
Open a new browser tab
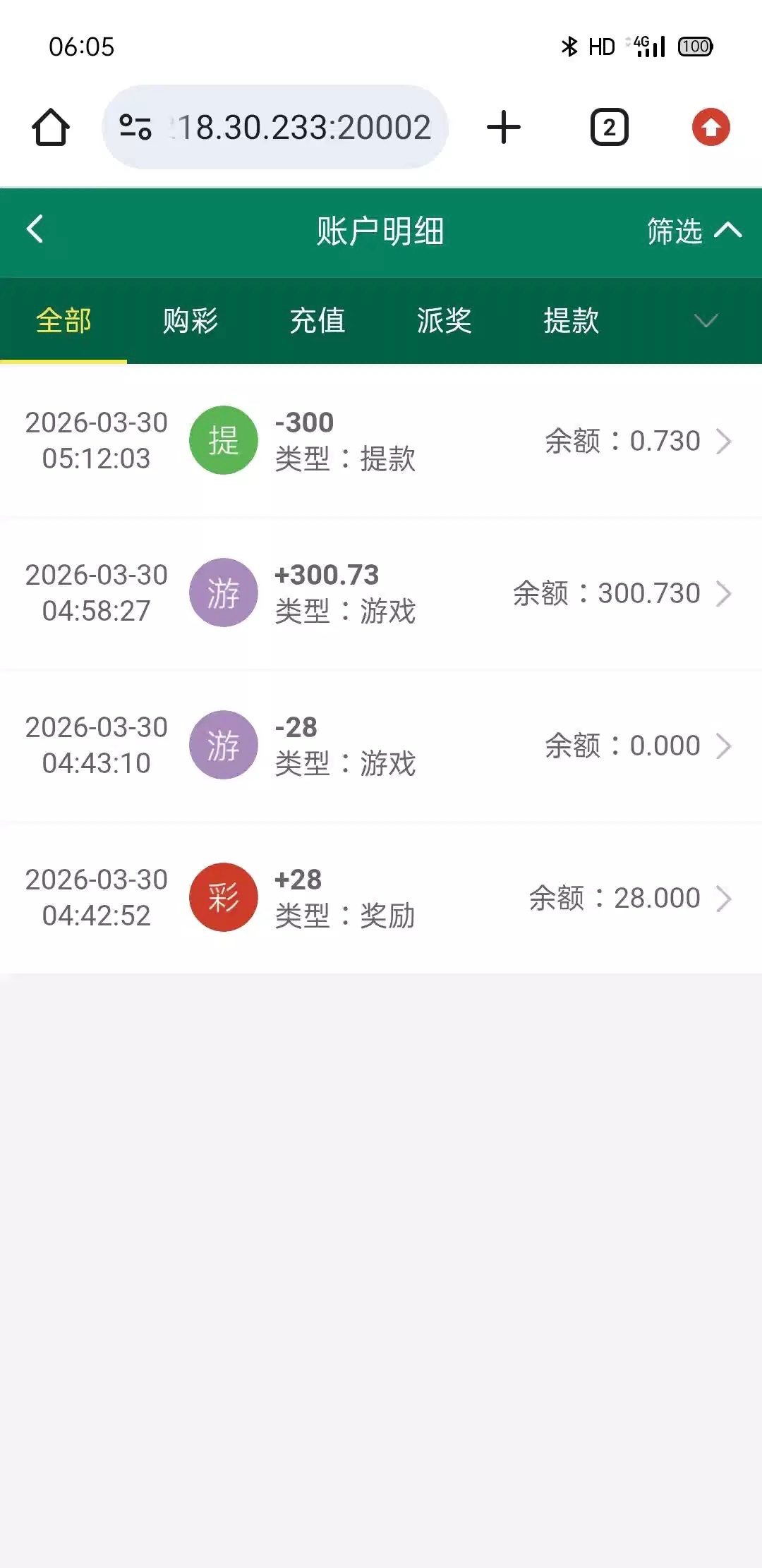point(504,128)
